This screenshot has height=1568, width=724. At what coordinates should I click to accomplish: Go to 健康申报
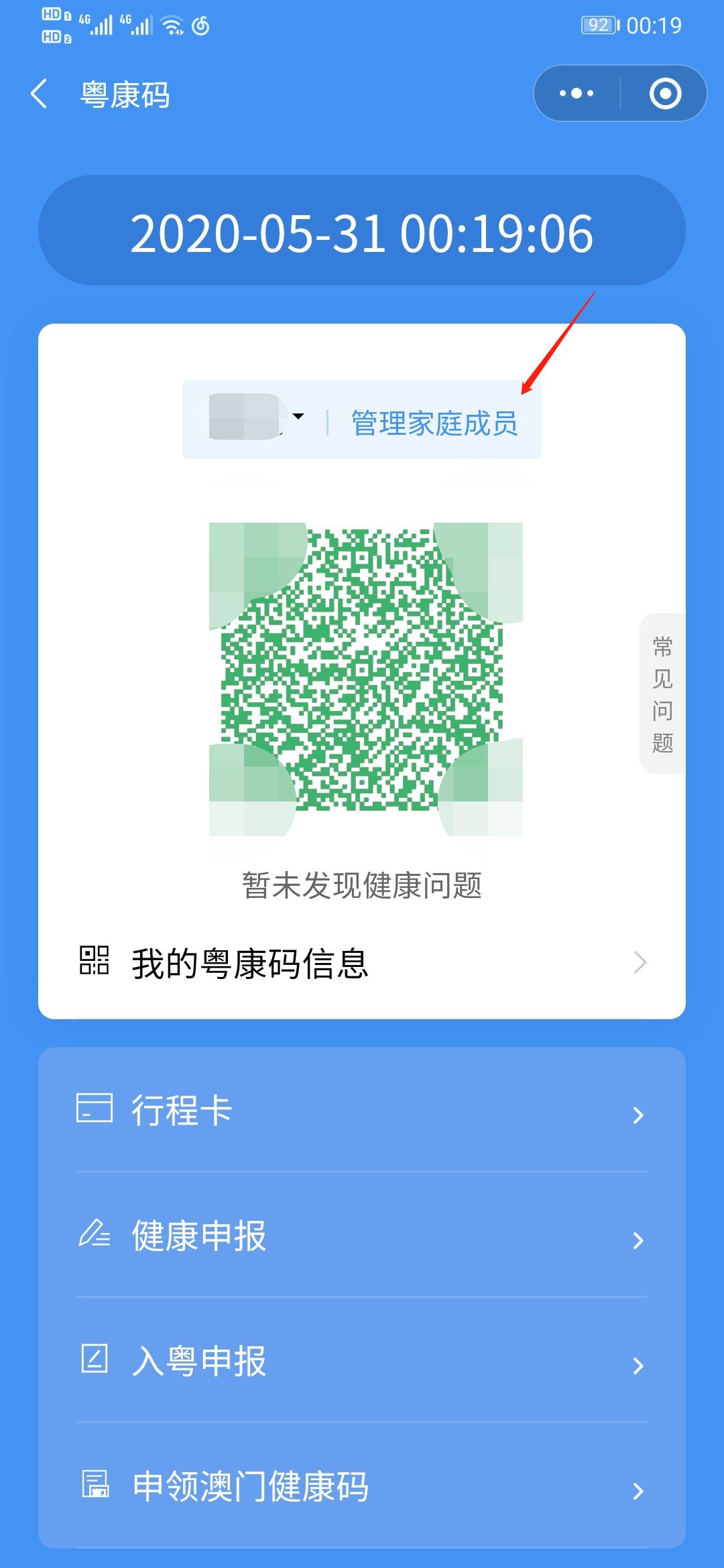click(x=362, y=1236)
